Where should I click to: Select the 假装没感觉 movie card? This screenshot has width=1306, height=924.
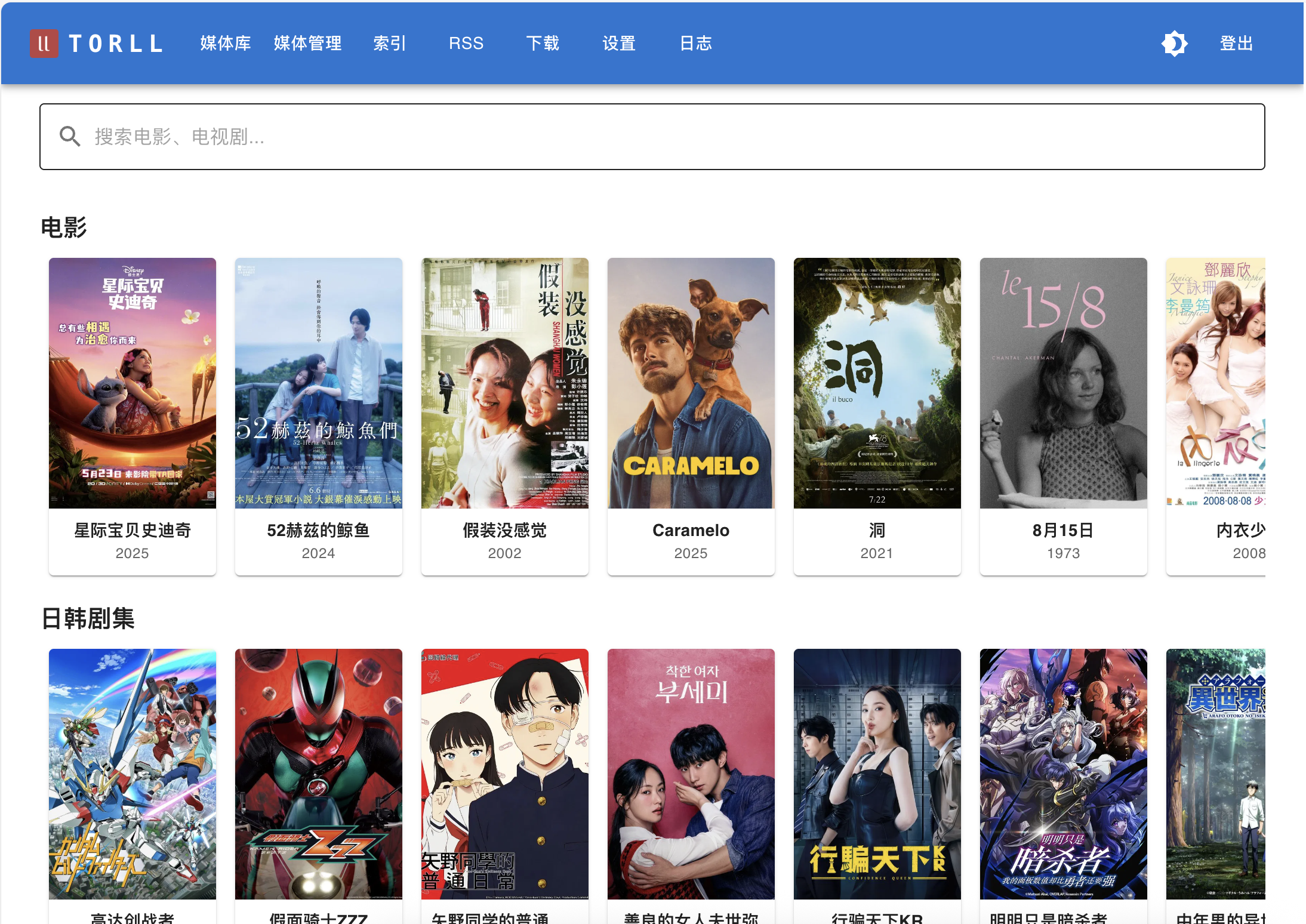(505, 415)
